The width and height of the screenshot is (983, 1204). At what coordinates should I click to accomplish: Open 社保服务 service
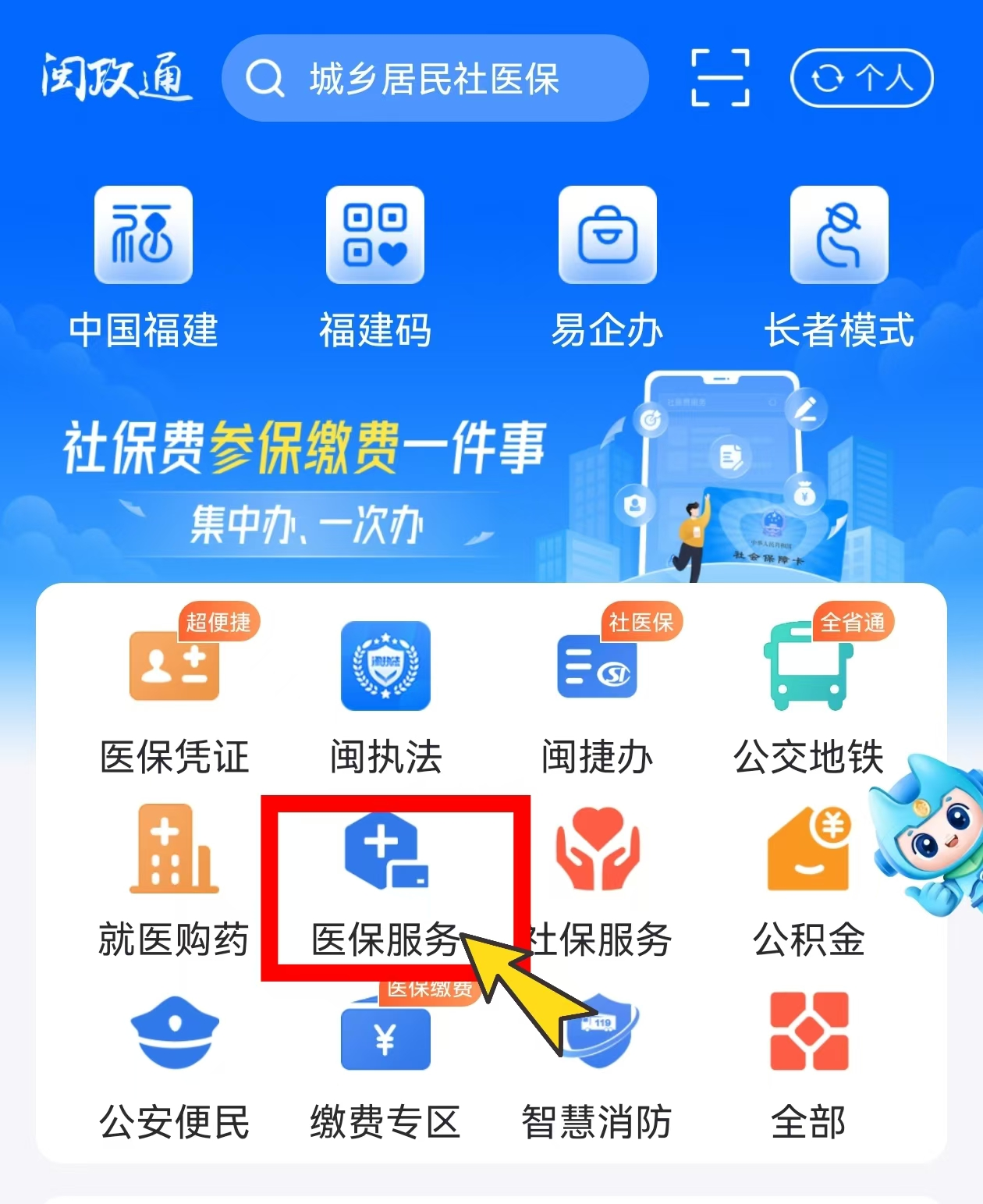(598, 878)
